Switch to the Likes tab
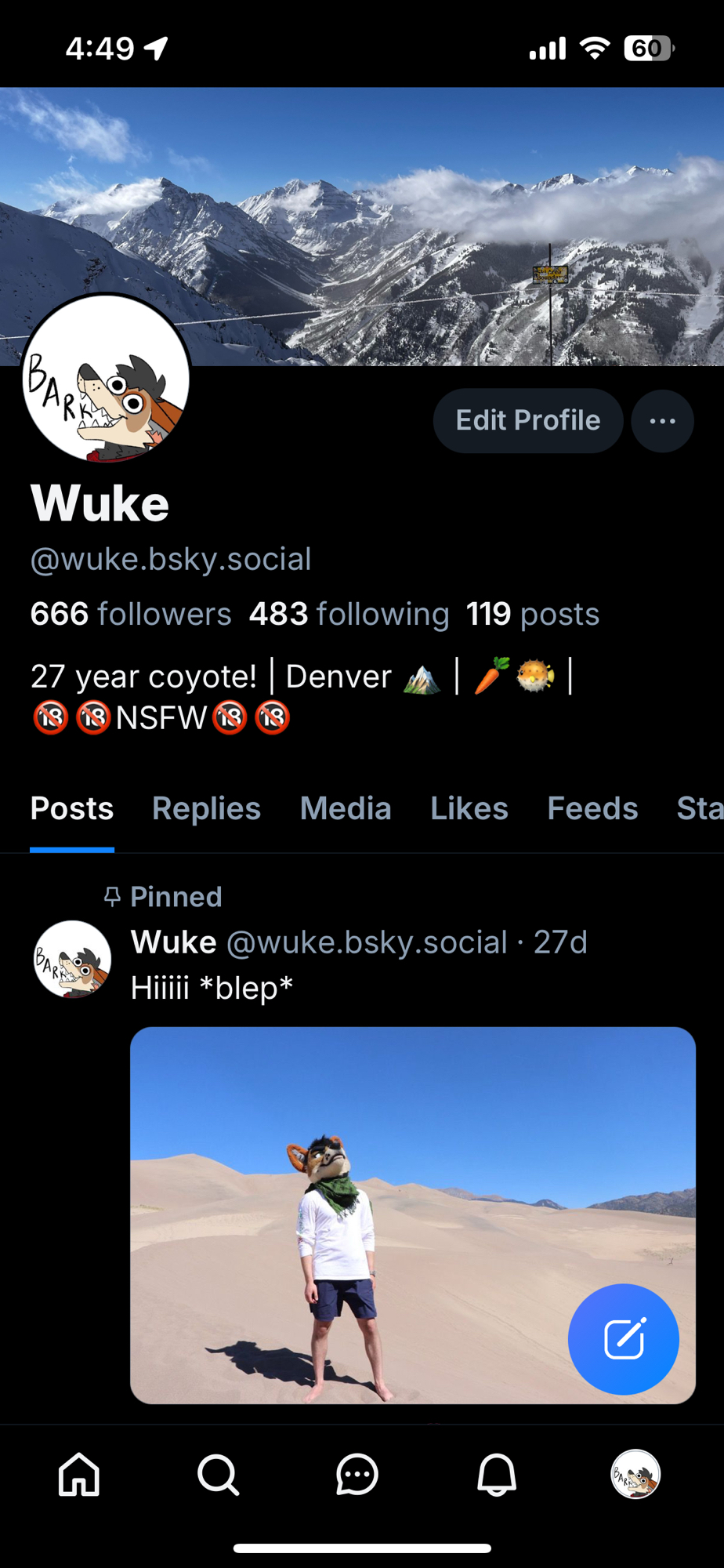 [x=469, y=808]
